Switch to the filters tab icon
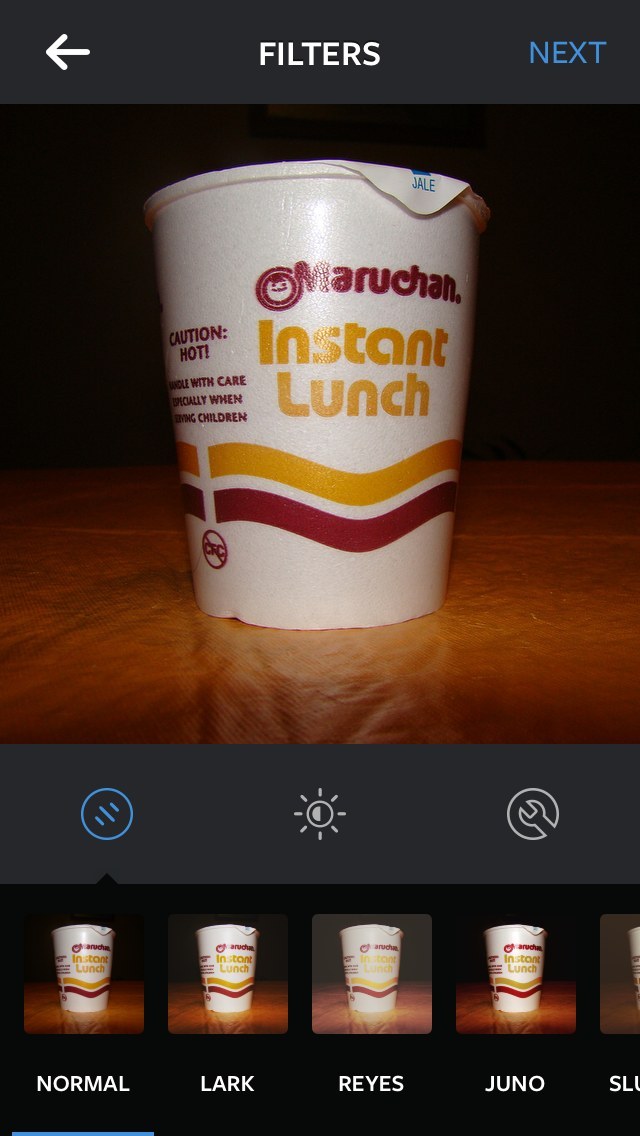The height and width of the screenshot is (1136, 640). coord(107,815)
